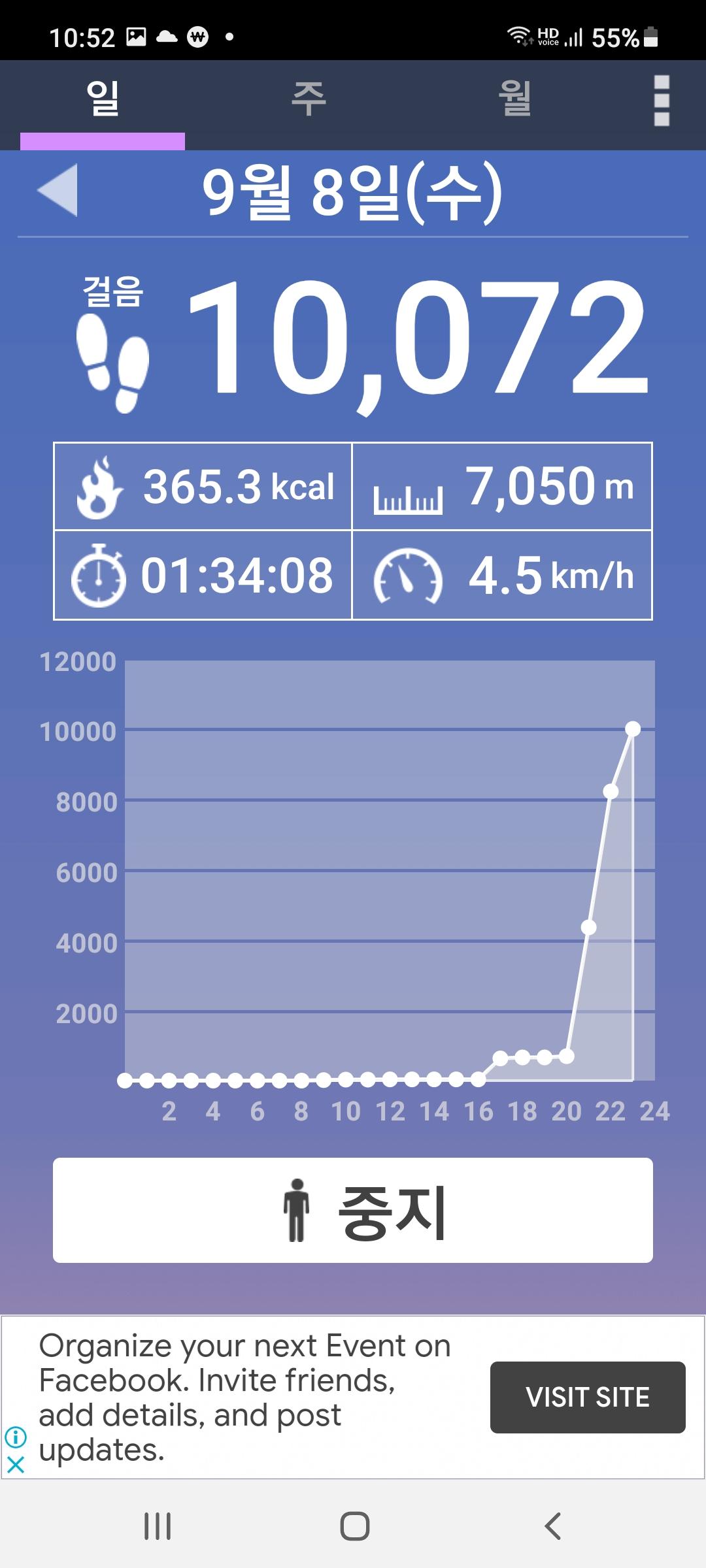
Task: Open the three-dot overflow menu
Action: coord(662,101)
